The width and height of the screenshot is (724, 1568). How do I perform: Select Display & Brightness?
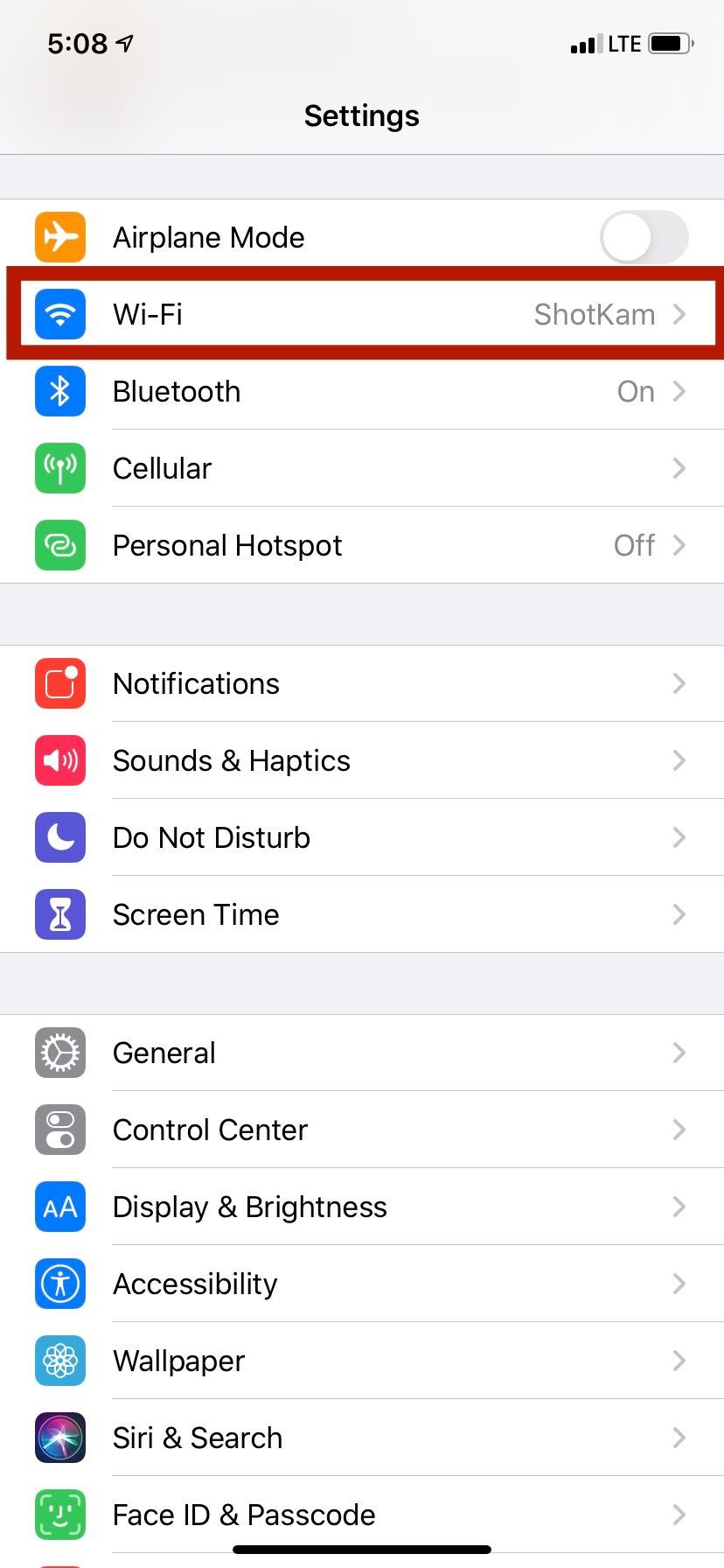tap(362, 1207)
